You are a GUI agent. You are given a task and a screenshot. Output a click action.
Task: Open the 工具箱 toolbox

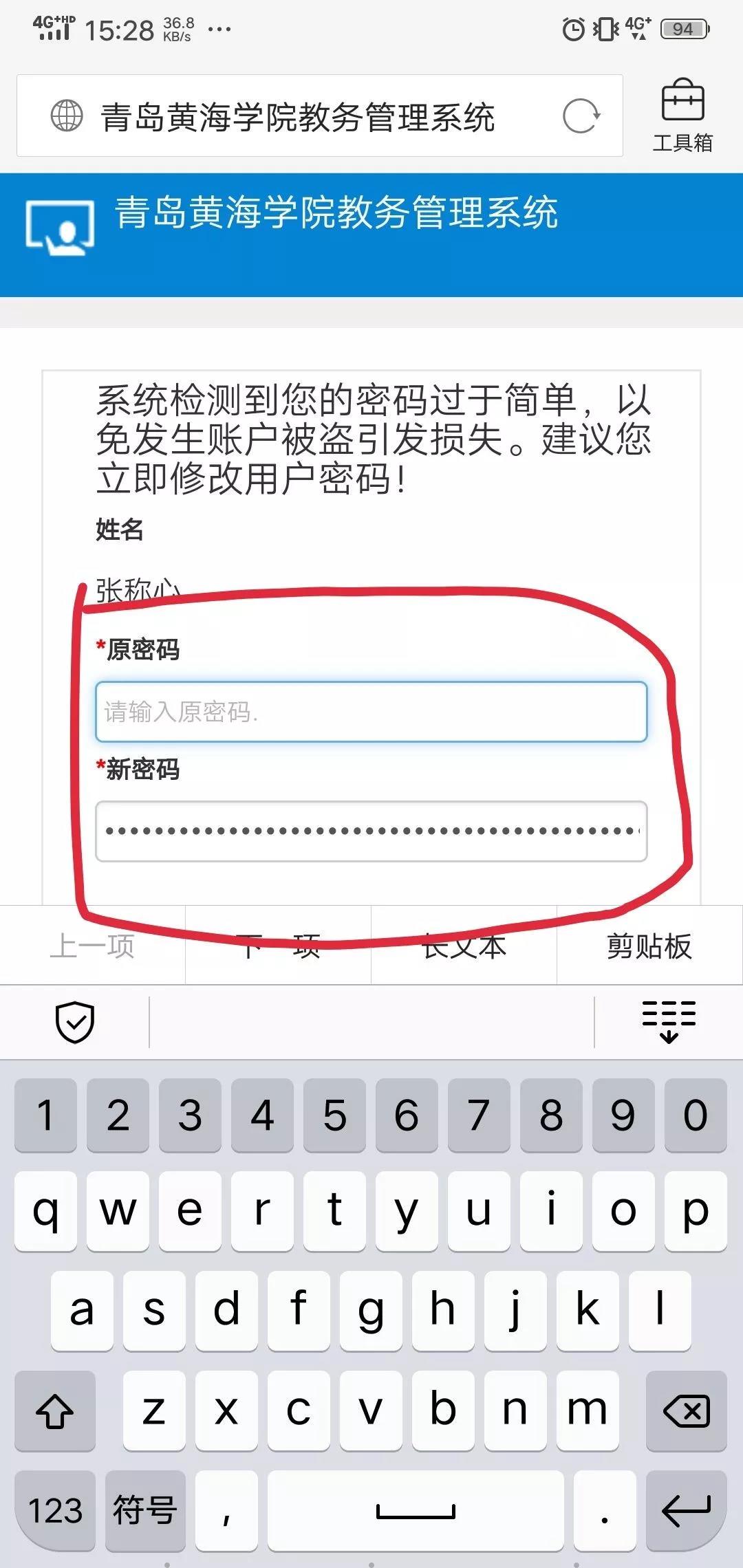coord(682,115)
